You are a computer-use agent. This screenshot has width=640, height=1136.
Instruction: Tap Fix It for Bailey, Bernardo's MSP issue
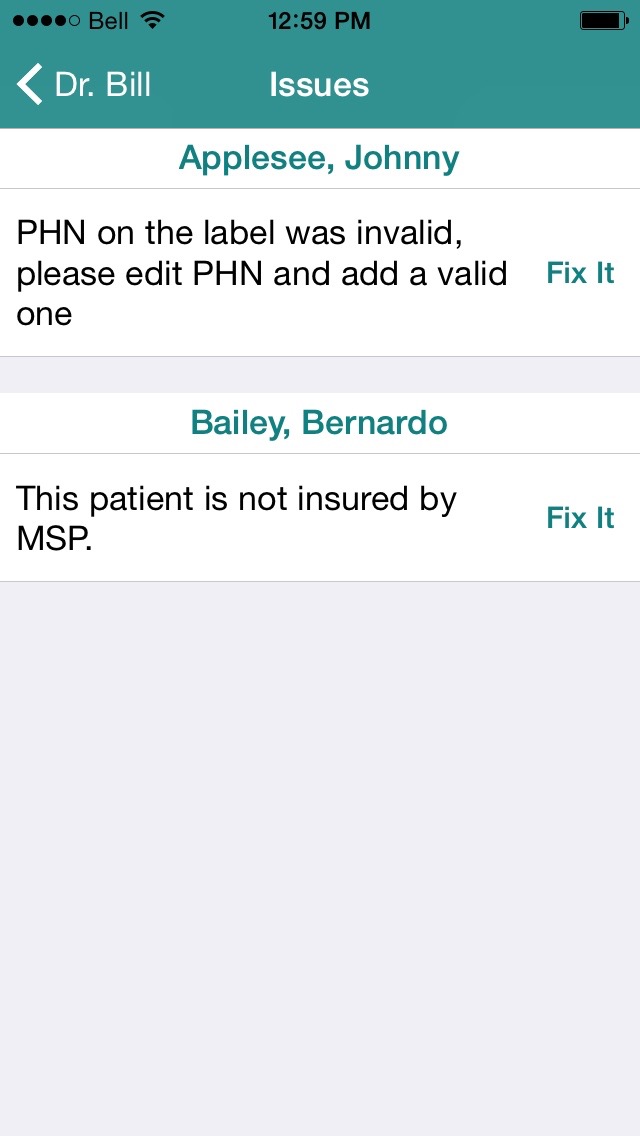pyautogui.click(x=580, y=518)
